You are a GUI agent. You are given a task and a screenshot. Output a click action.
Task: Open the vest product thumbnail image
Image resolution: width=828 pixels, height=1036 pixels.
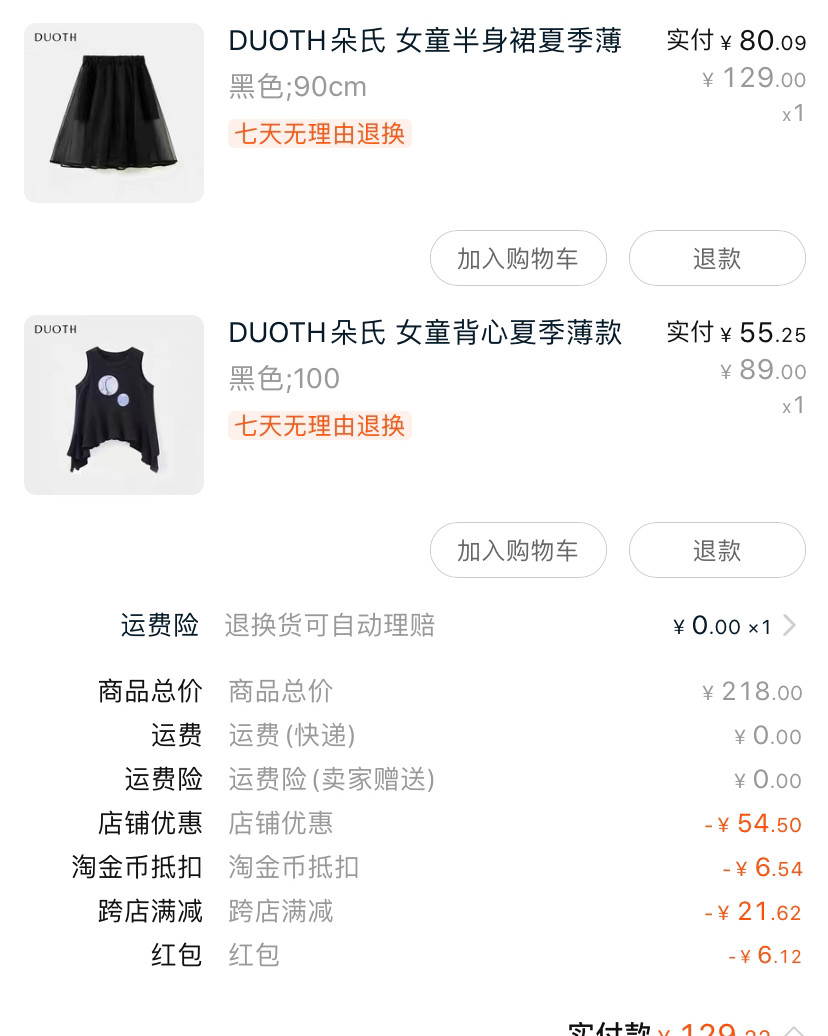[113, 404]
